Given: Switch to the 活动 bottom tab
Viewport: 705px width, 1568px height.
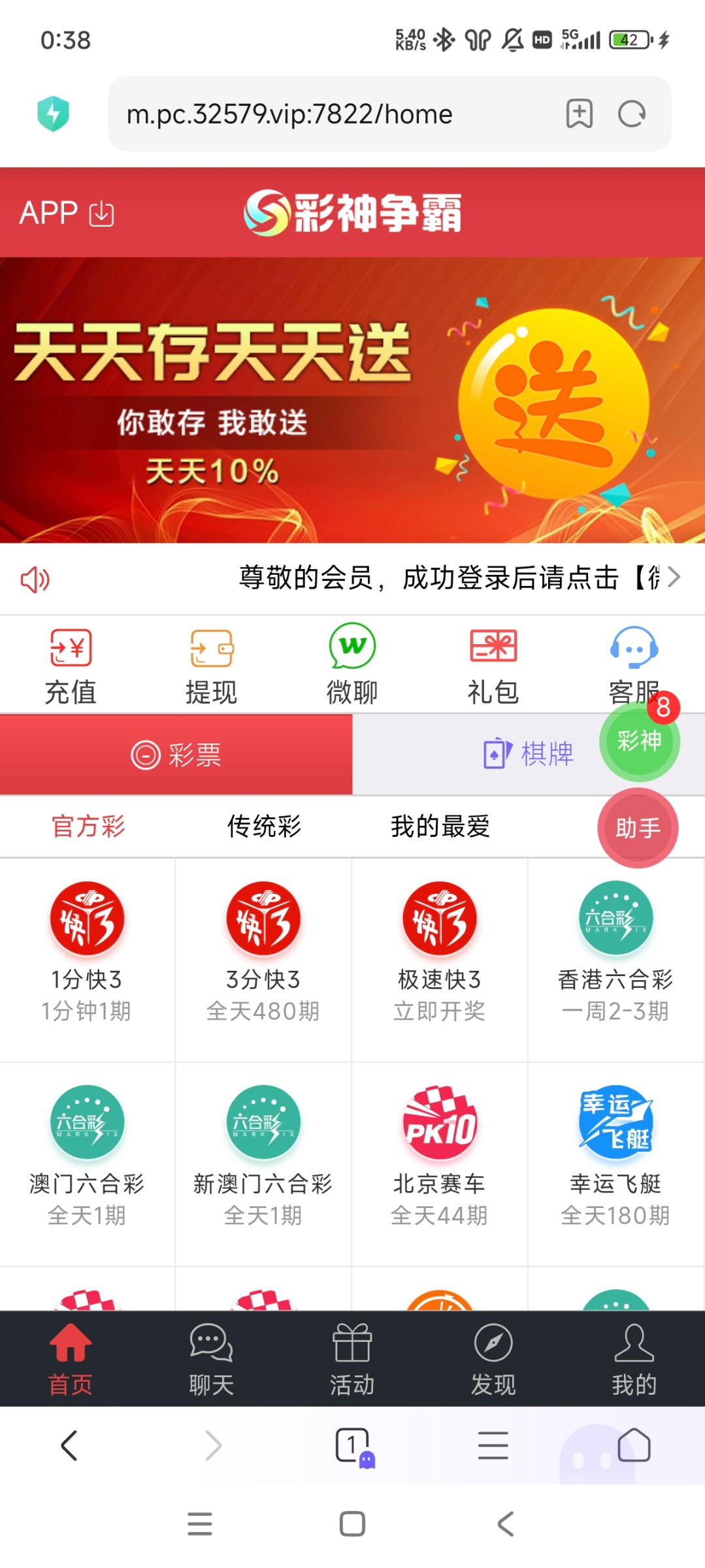Looking at the screenshot, I should click(352, 1359).
